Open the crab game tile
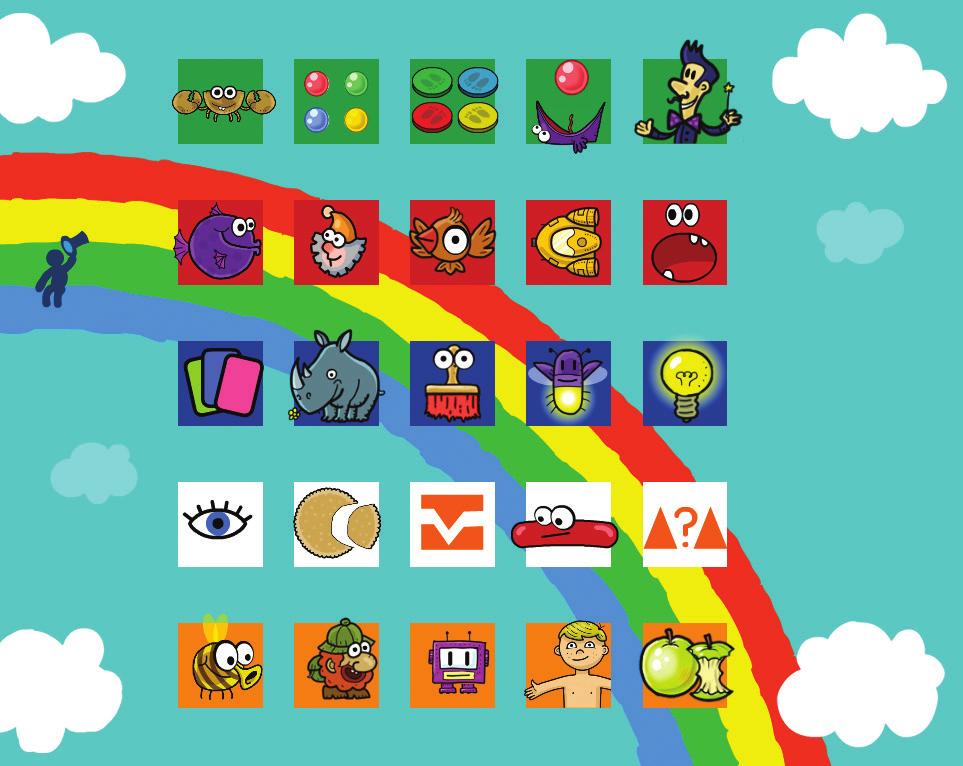The height and width of the screenshot is (766, 963). coord(220,101)
